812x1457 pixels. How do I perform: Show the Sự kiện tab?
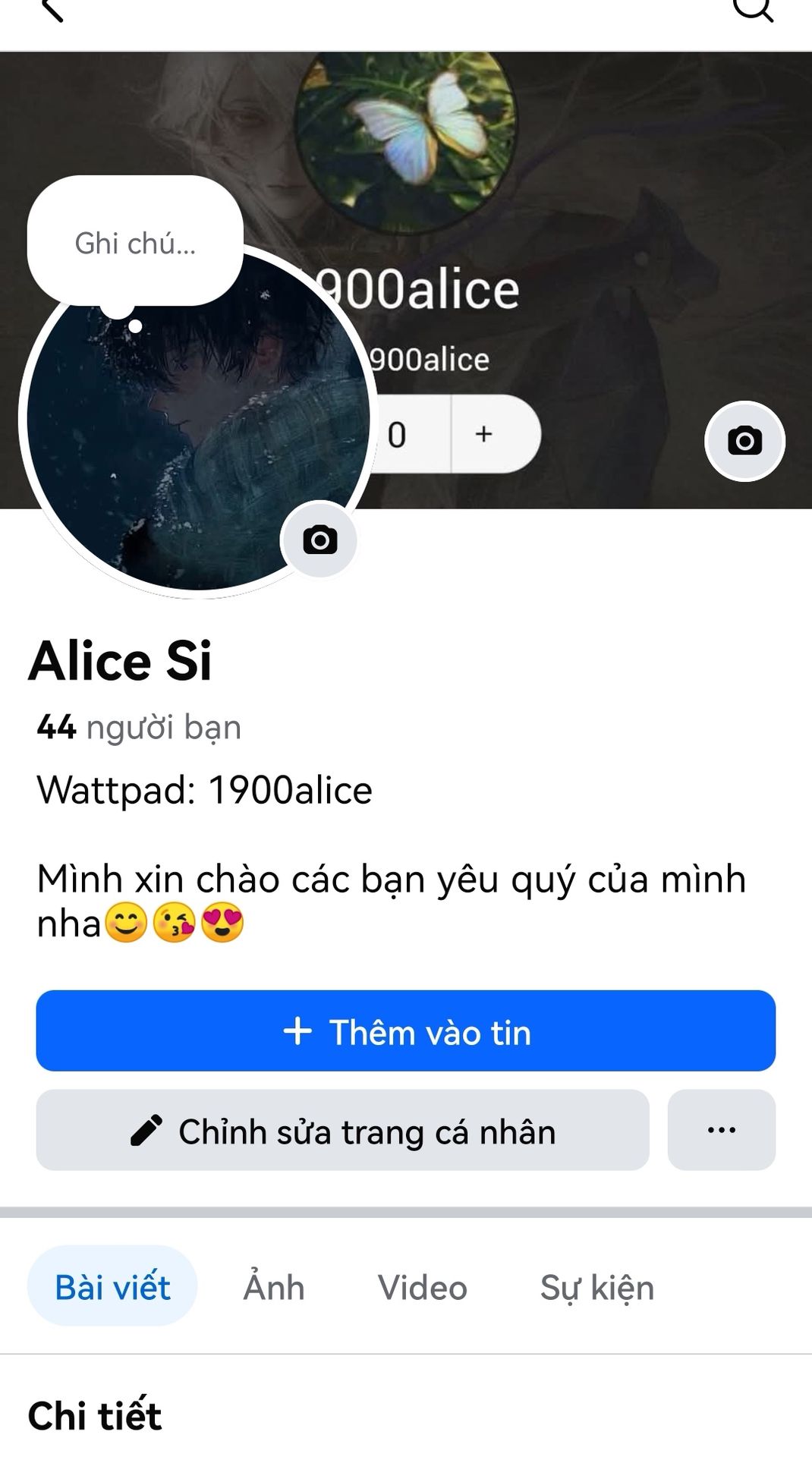597,1287
